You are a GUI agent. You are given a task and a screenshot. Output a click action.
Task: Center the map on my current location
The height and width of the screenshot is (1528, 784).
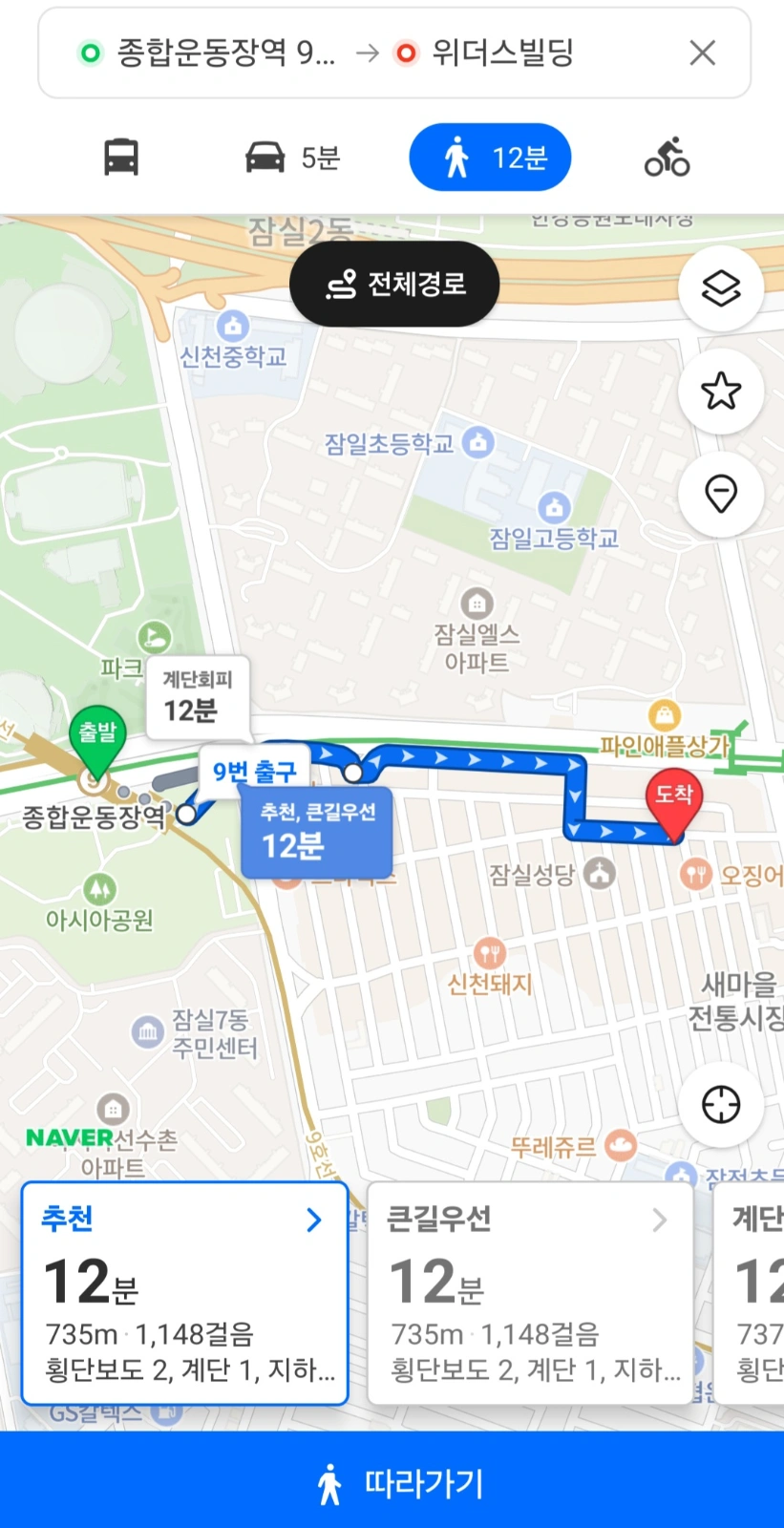coord(721,1105)
